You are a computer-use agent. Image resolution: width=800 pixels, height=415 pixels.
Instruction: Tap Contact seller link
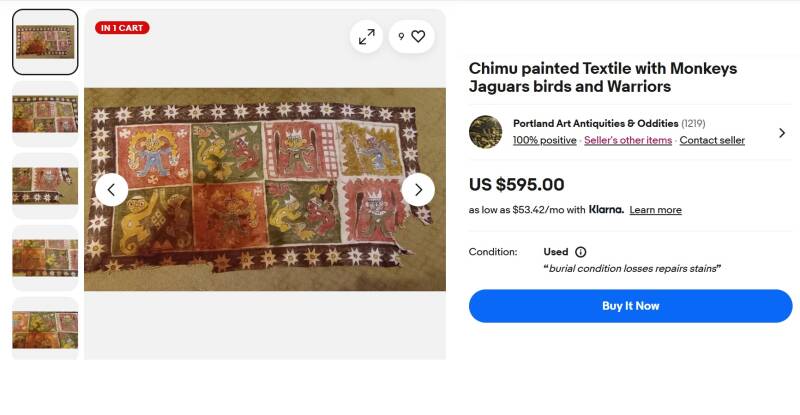(712, 140)
